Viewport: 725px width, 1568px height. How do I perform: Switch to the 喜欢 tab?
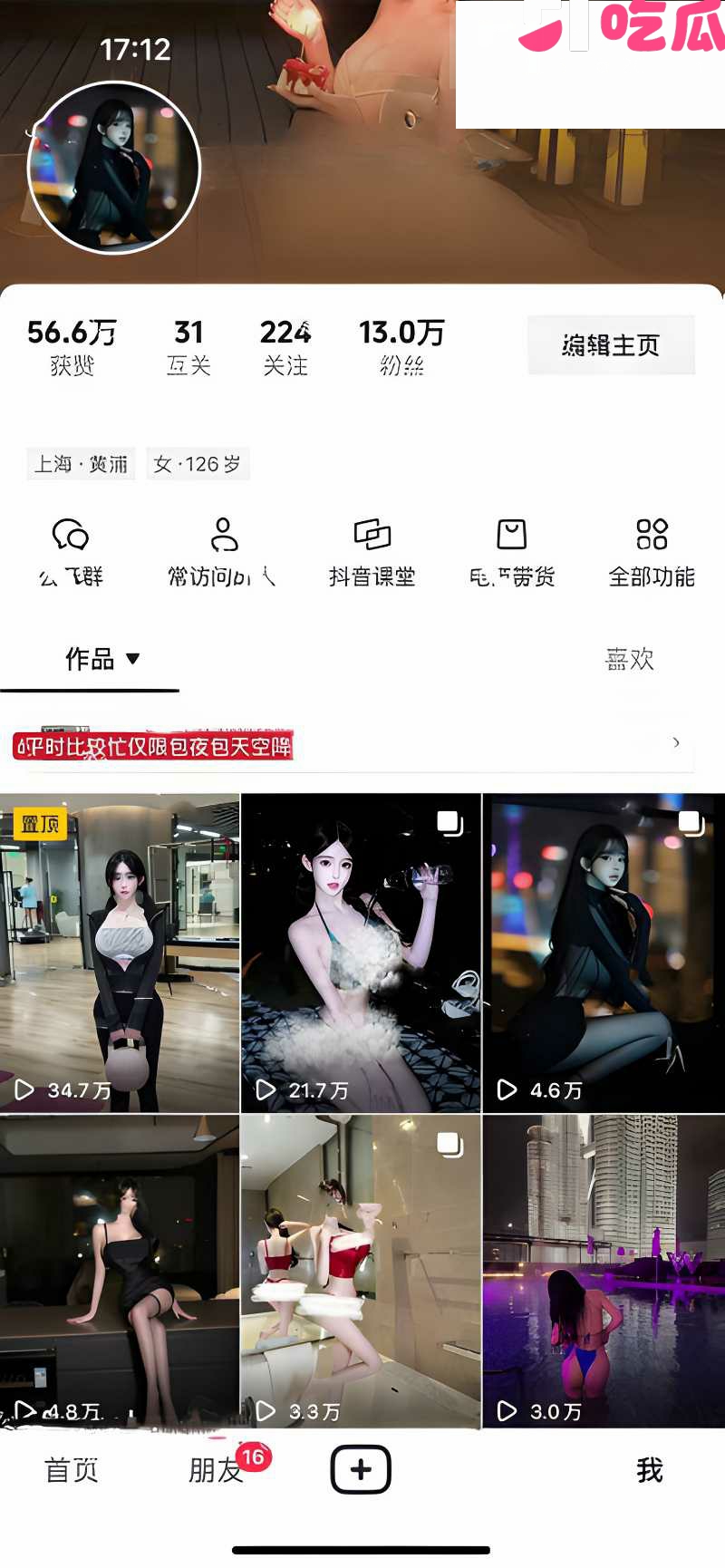tap(629, 659)
